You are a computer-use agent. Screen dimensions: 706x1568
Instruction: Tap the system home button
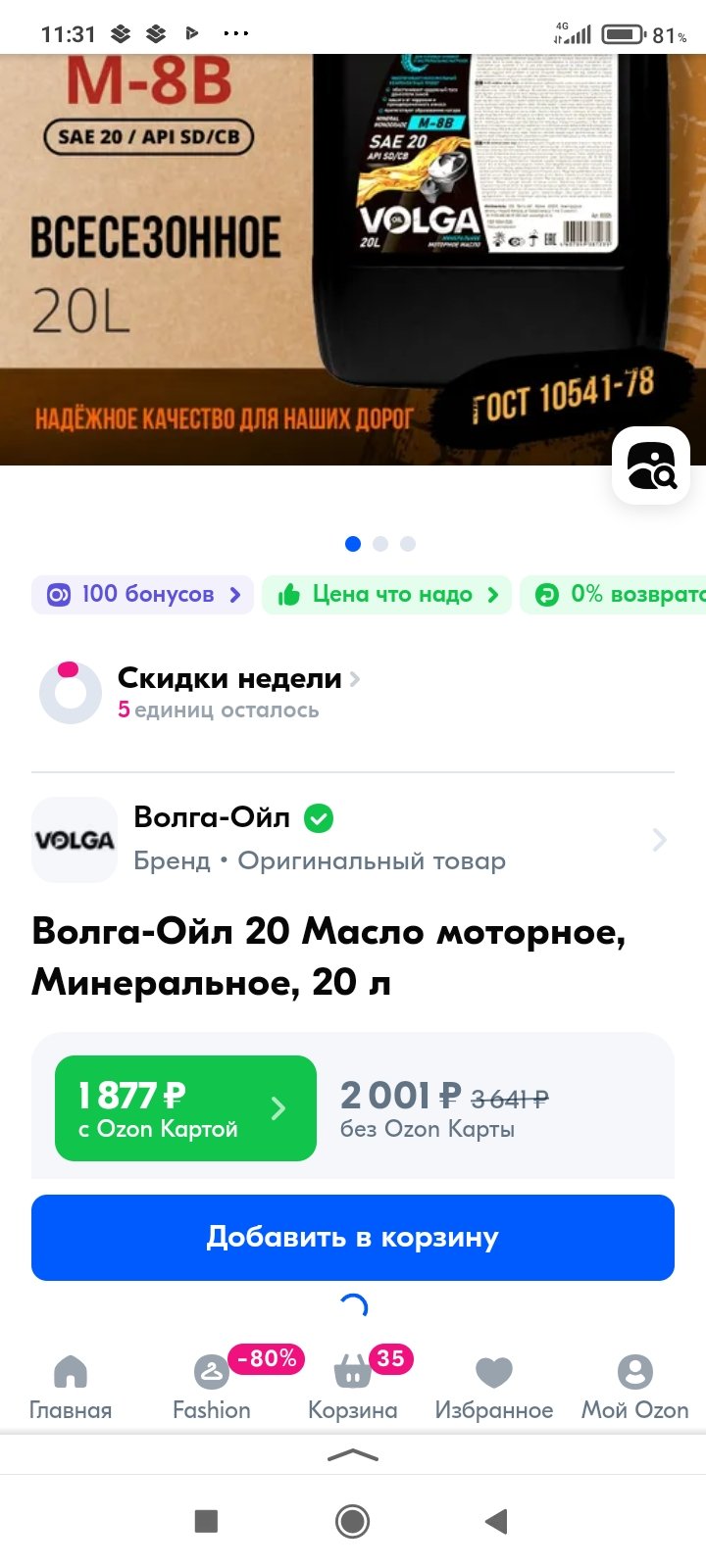coord(353,1521)
